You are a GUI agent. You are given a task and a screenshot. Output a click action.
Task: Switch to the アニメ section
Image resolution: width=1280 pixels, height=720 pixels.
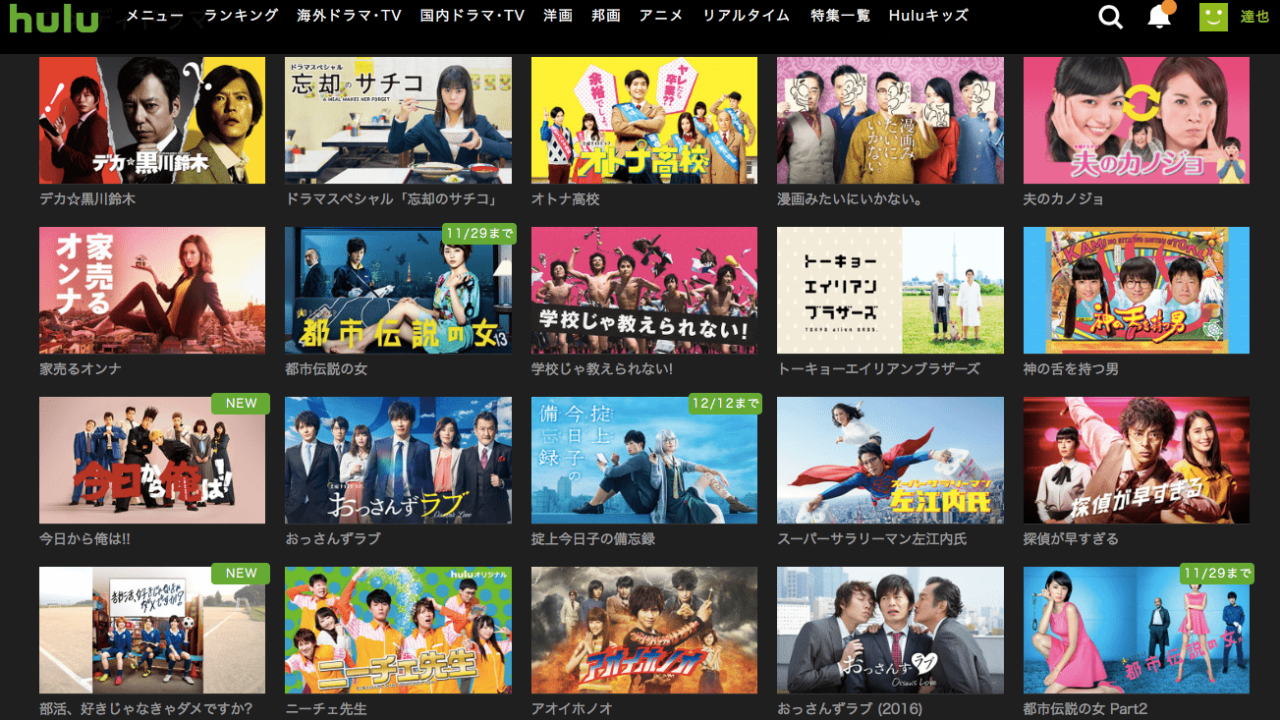click(x=661, y=16)
